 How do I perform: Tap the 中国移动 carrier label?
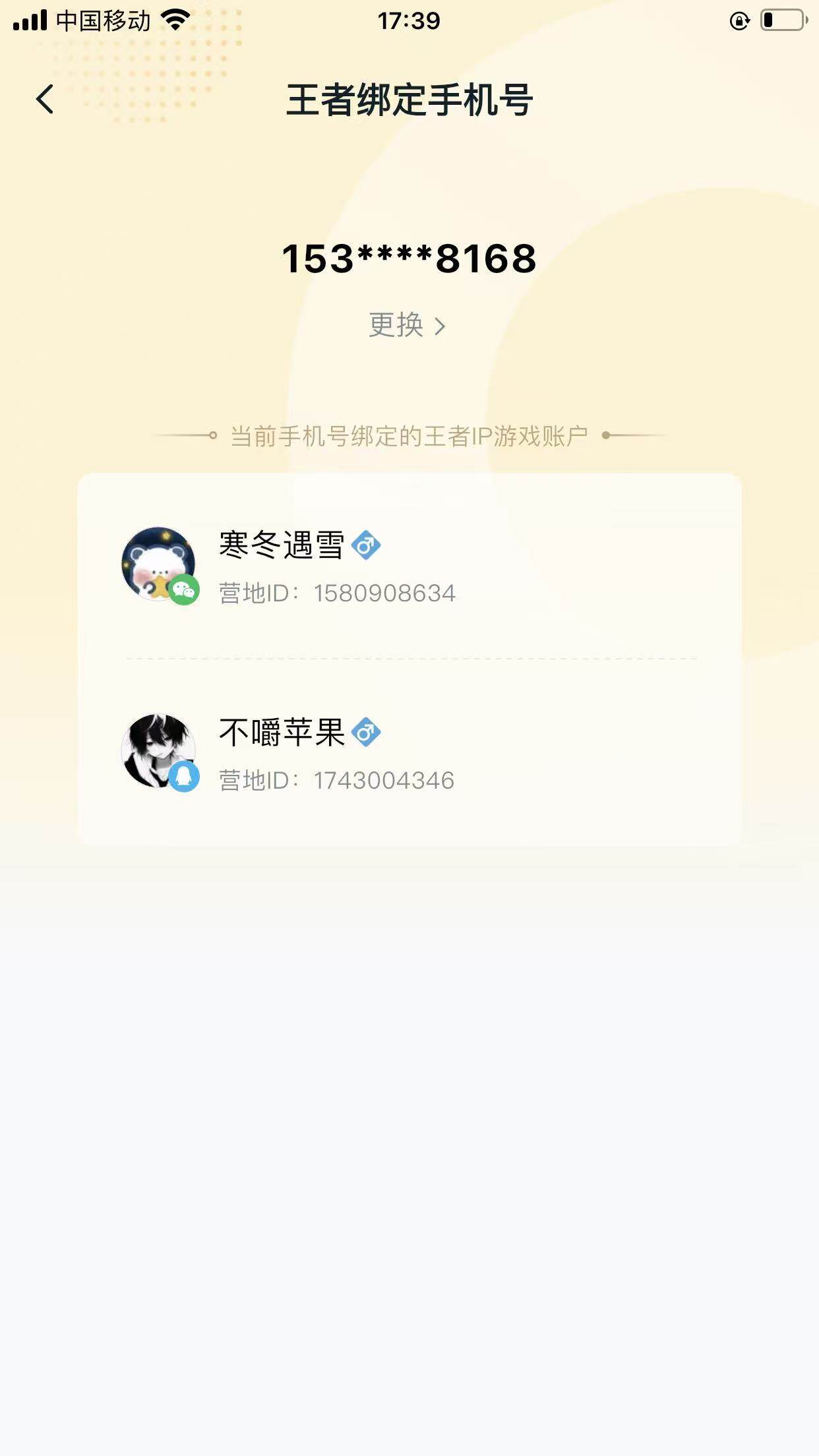[102, 20]
